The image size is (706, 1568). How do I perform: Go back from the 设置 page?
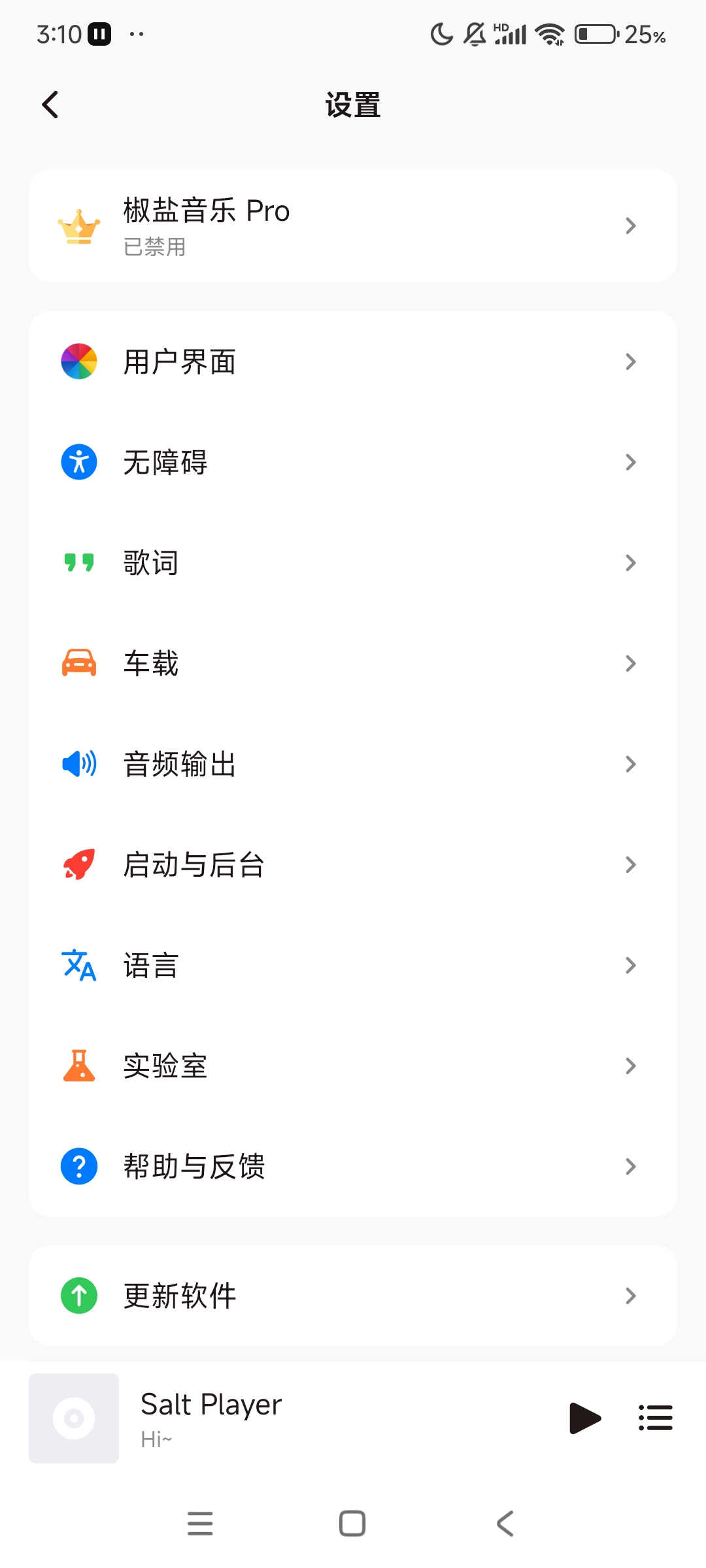(x=50, y=105)
